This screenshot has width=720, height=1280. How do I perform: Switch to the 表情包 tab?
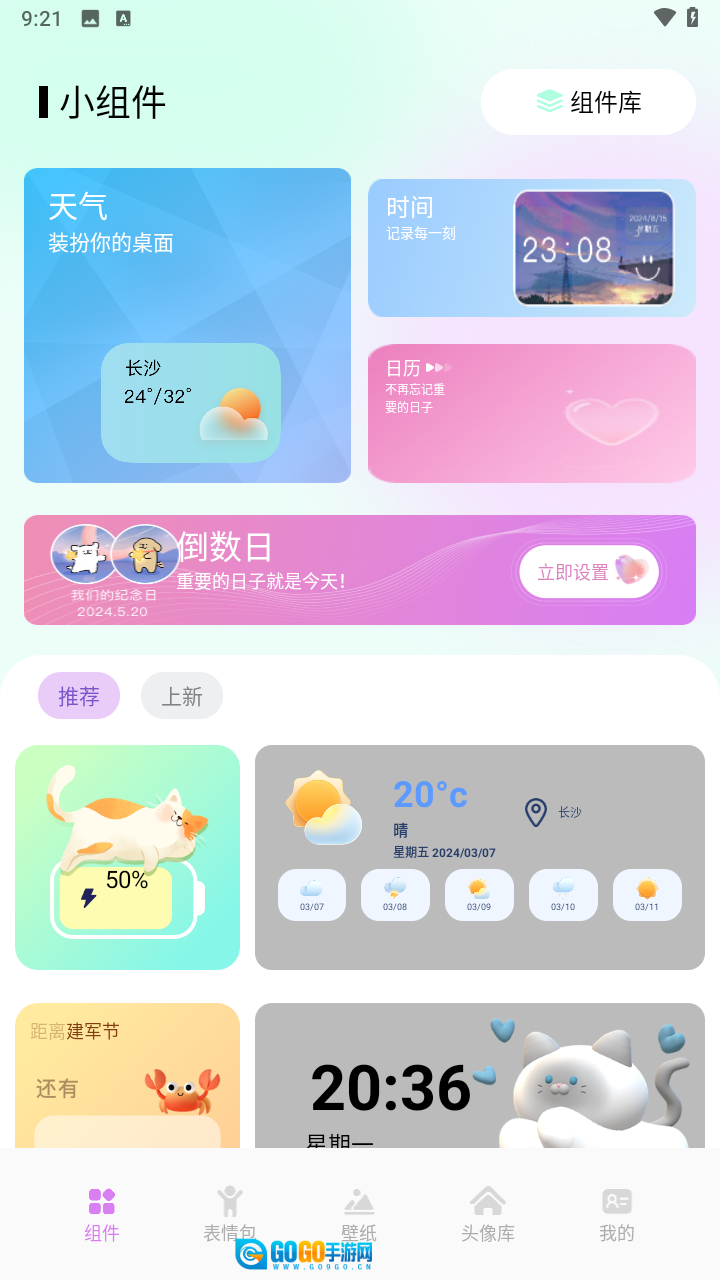click(230, 1213)
